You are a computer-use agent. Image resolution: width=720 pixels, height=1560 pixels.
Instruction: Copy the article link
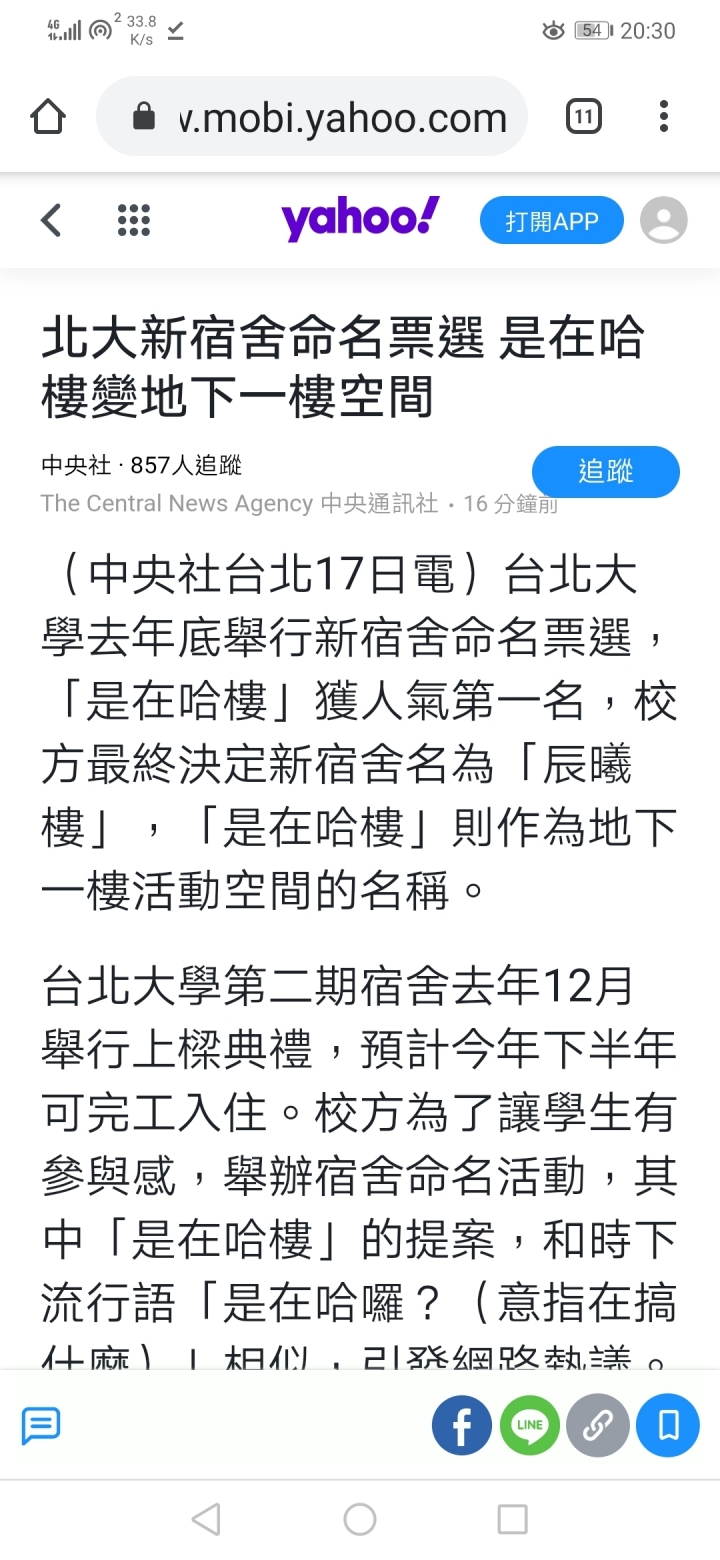(597, 1425)
